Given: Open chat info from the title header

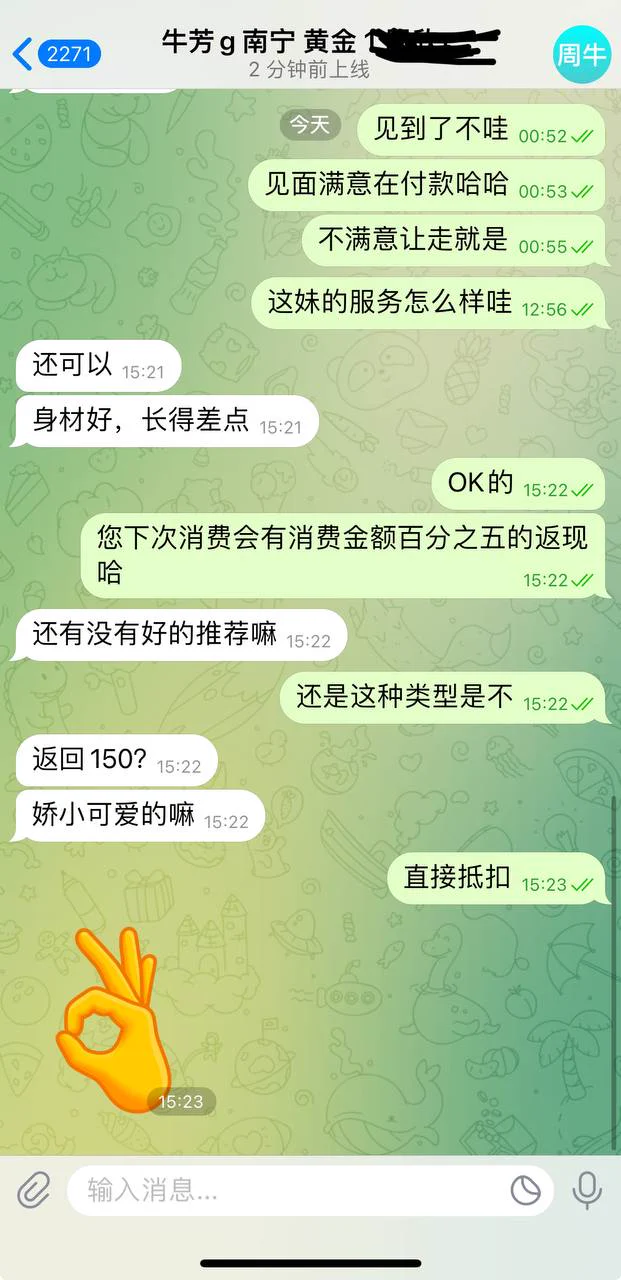Looking at the screenshot, I should pyautogui.click(x=310, y=53).
